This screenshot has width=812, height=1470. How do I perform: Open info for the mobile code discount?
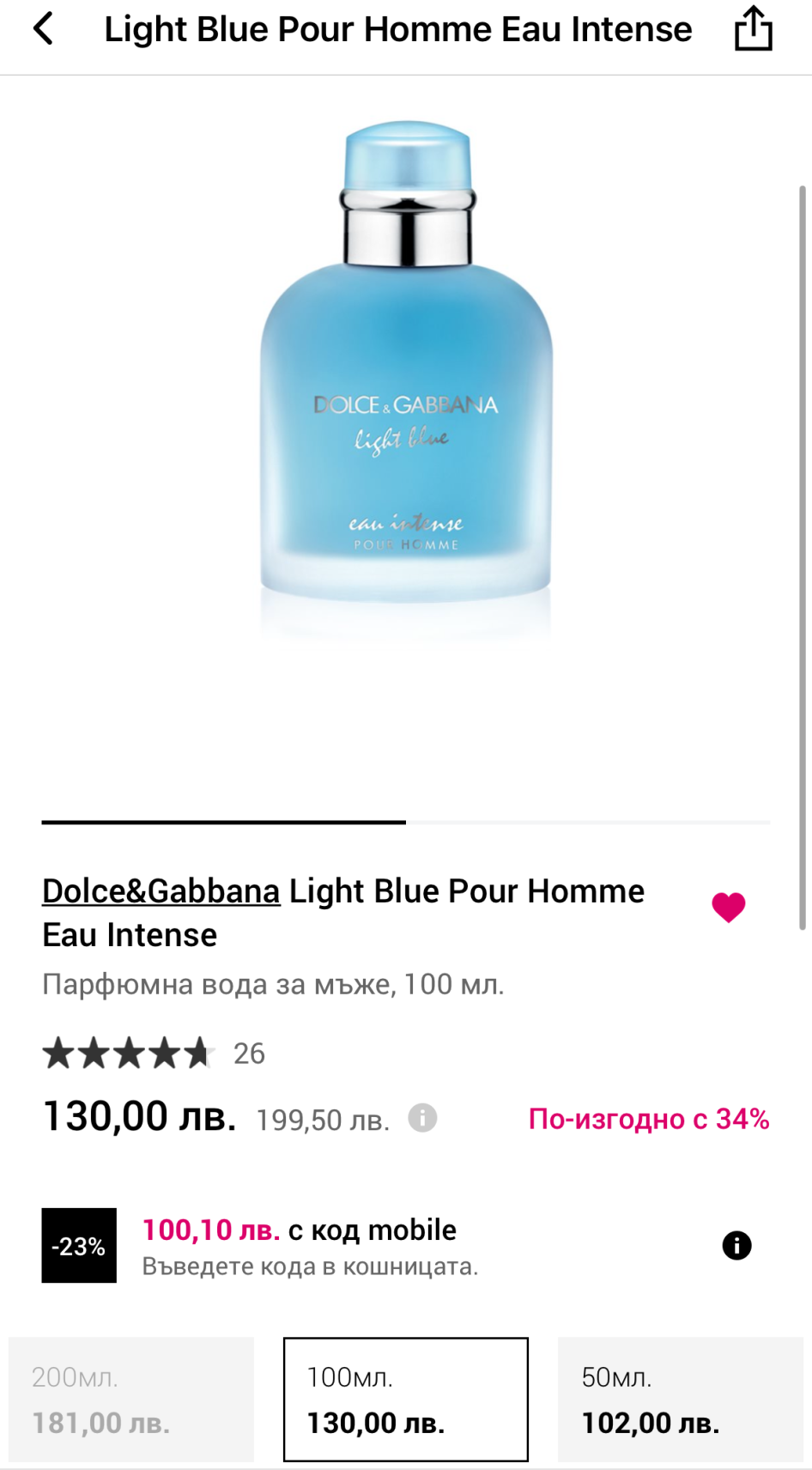(x=736, y=1245)
